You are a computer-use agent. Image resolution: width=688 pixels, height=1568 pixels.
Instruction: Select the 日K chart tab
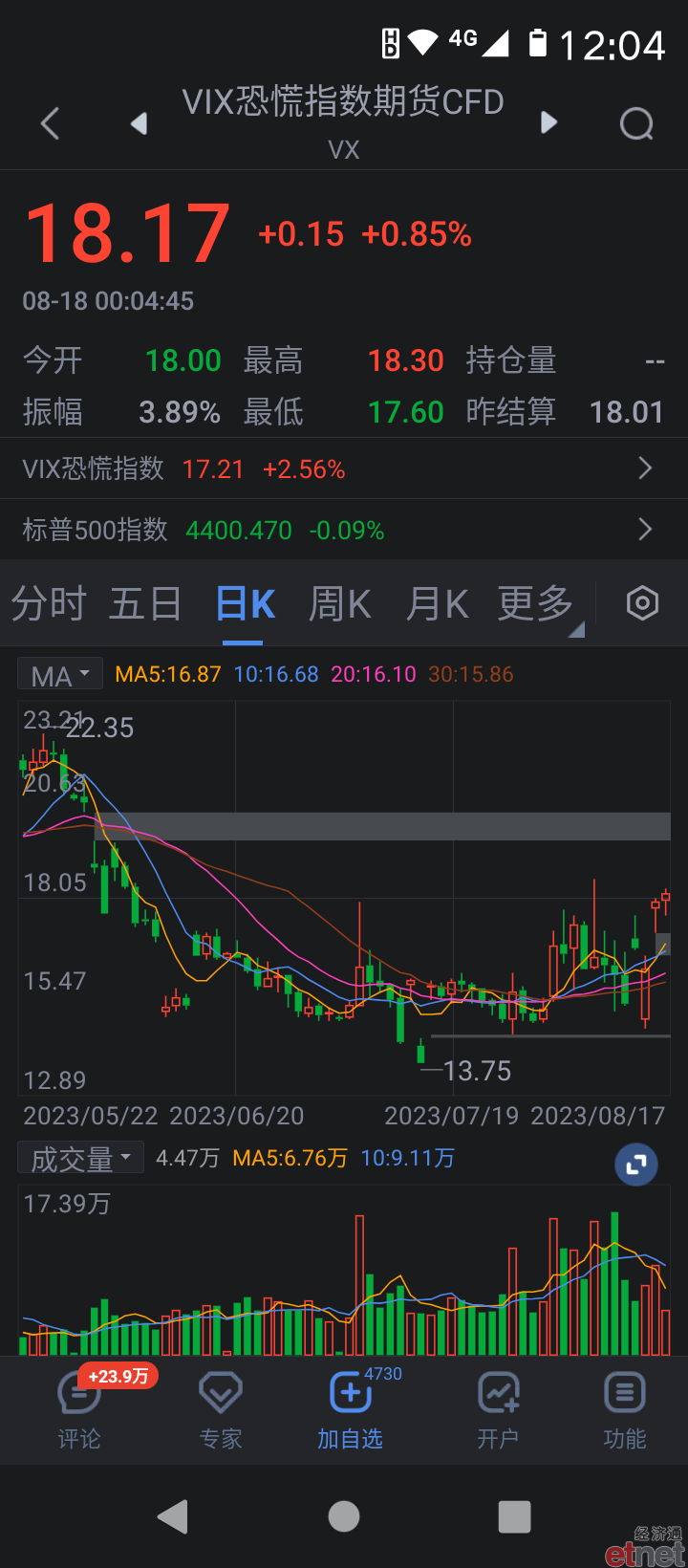click(246, 604)
